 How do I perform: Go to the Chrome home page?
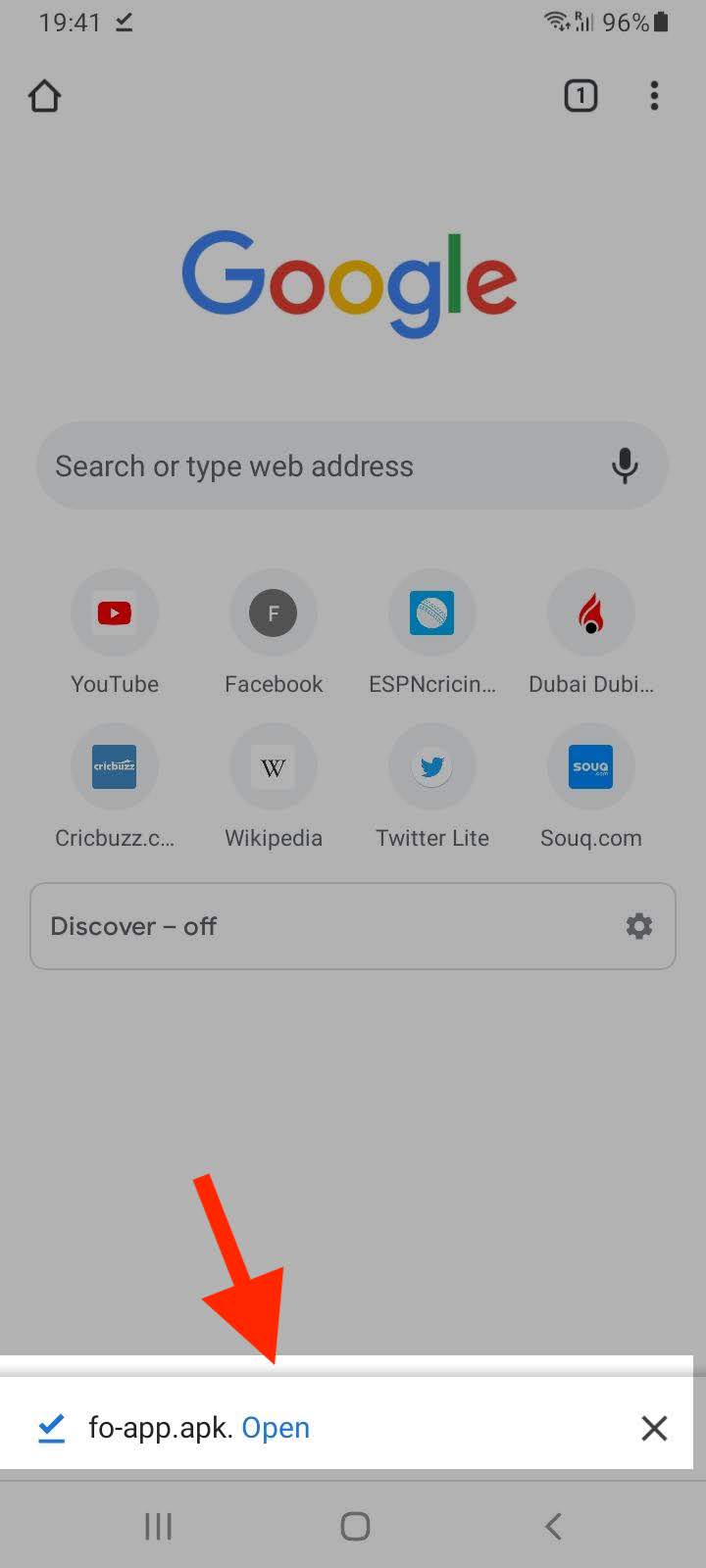pos(45,96)
